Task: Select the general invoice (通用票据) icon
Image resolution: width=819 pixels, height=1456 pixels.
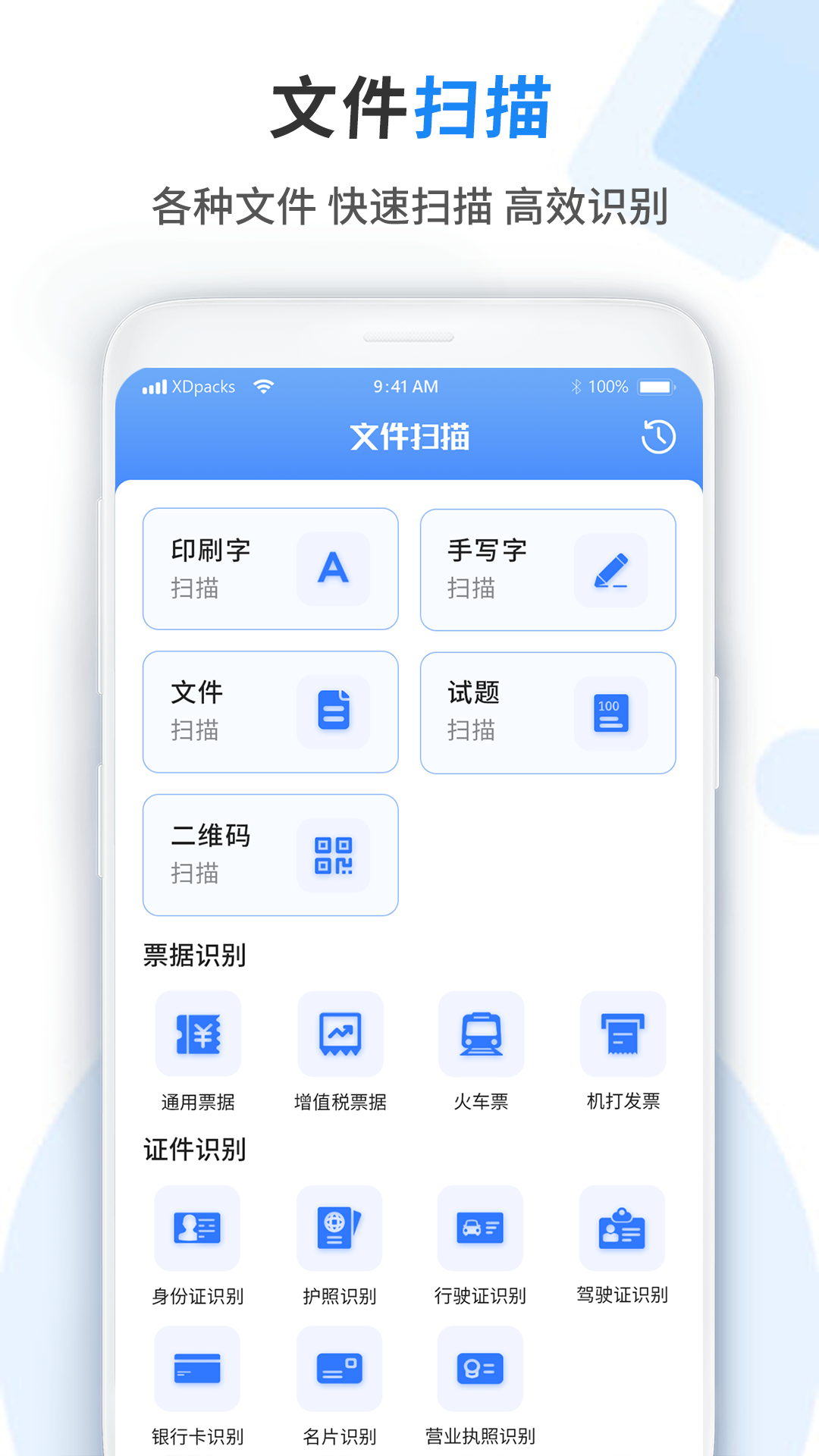Action: click(x=199, y=1034)
